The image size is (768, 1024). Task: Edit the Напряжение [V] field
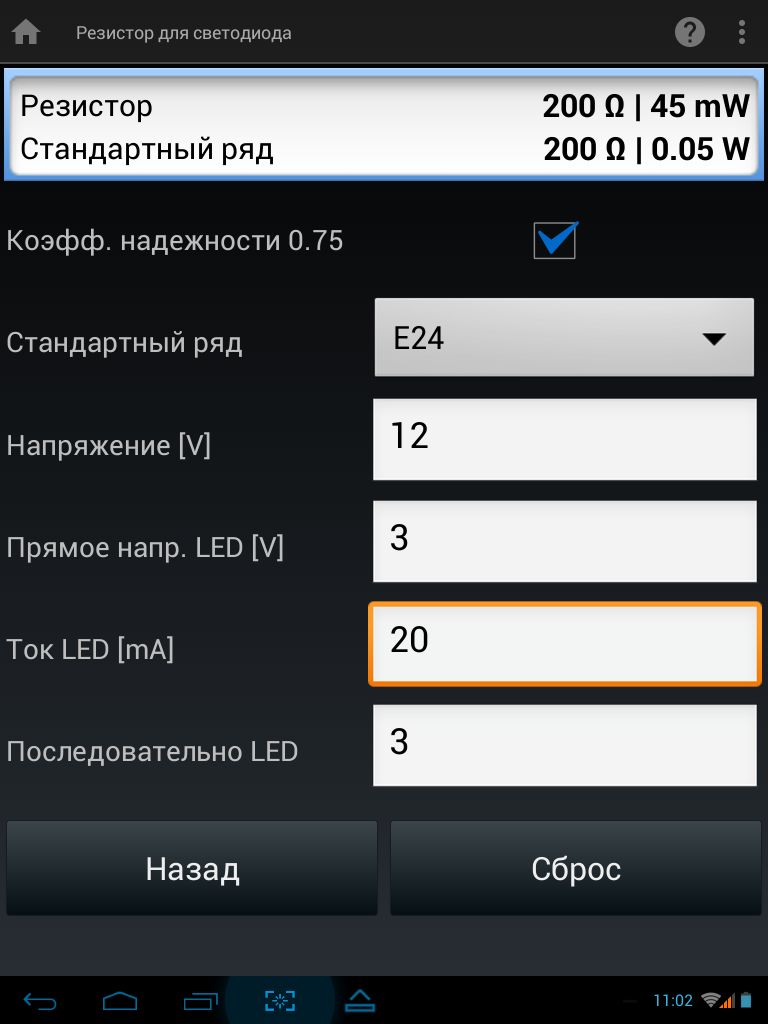tap(564, 439)
